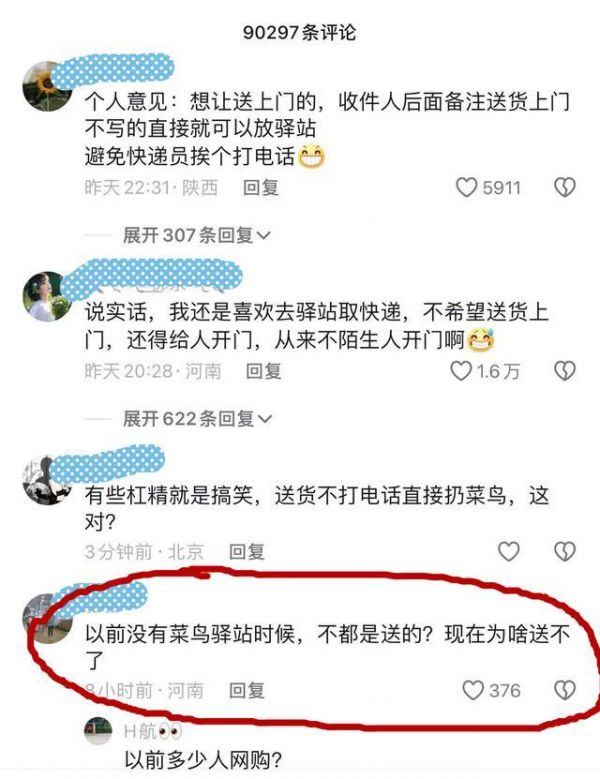Like the comment with 5911 likes

coord(466,187)
